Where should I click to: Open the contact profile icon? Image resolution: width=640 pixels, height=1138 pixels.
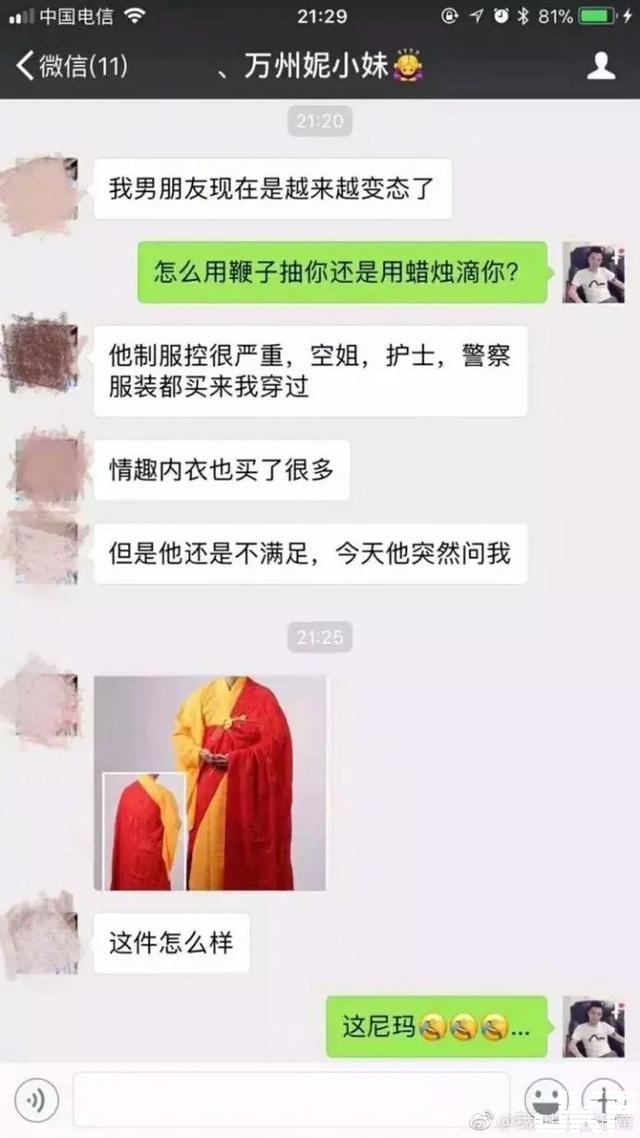[x=600, y=67]
